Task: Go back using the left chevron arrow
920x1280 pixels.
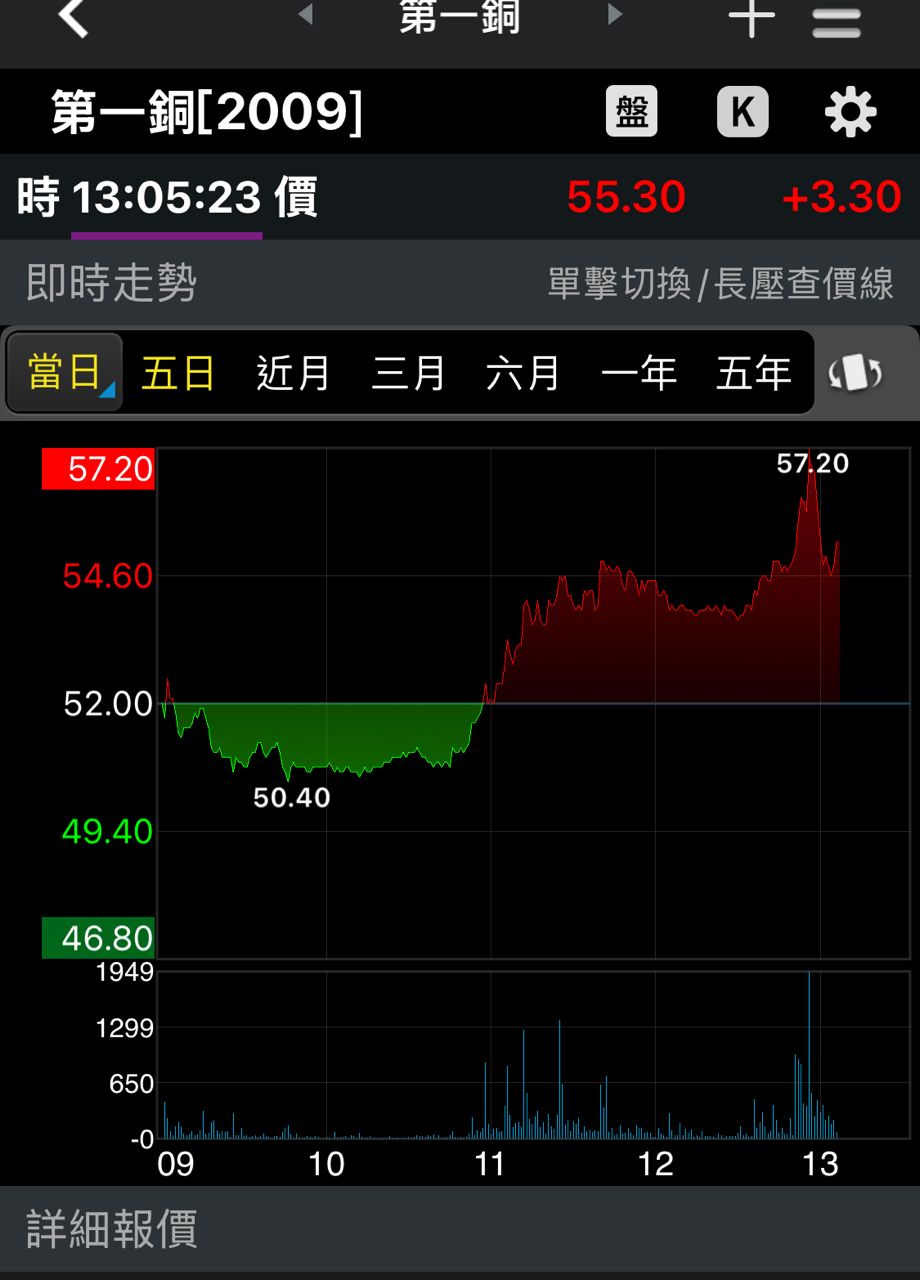Action: click(70, 18)
